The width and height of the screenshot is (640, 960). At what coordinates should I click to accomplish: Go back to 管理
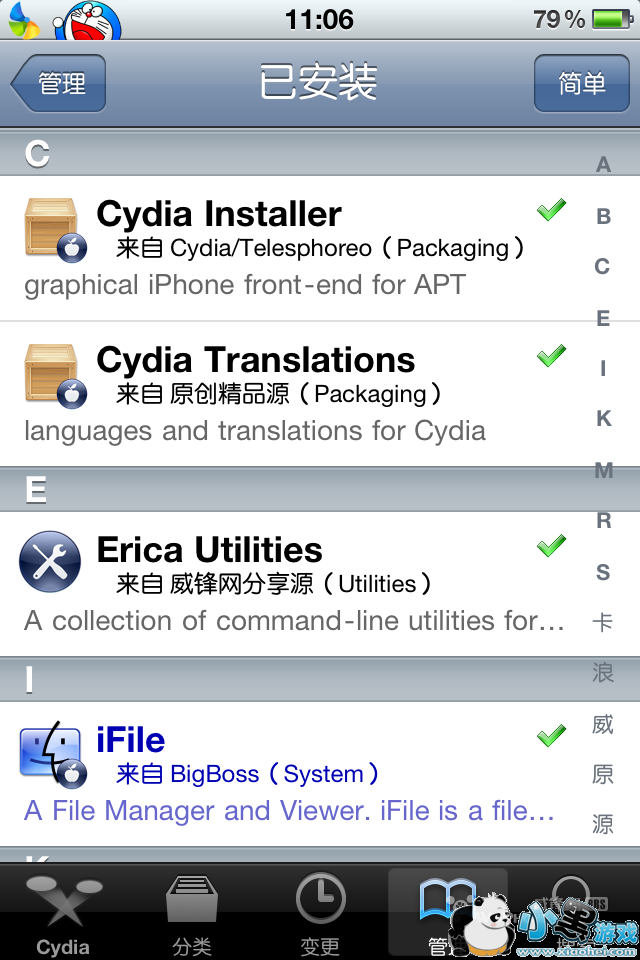pos(59,84)
